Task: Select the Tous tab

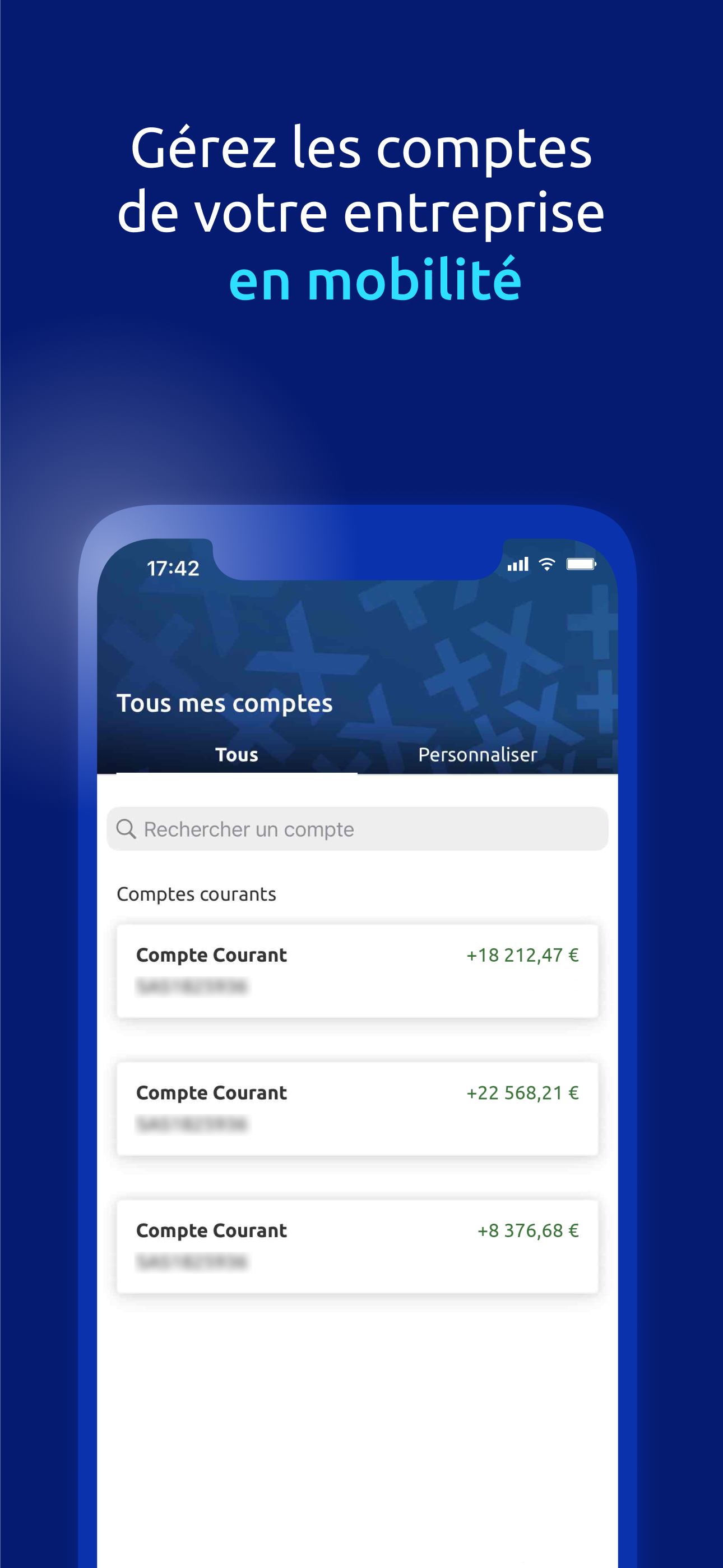Action: (235, 754)
